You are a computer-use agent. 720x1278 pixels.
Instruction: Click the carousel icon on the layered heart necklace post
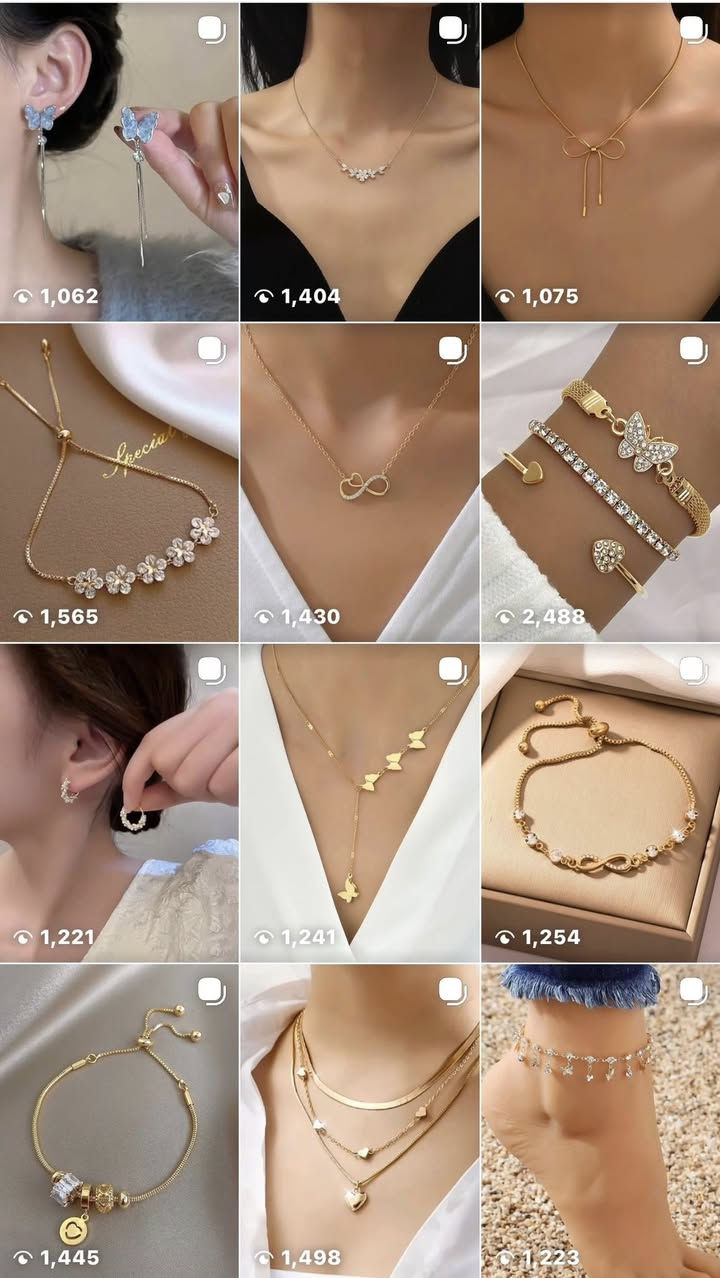coord(451,988)
